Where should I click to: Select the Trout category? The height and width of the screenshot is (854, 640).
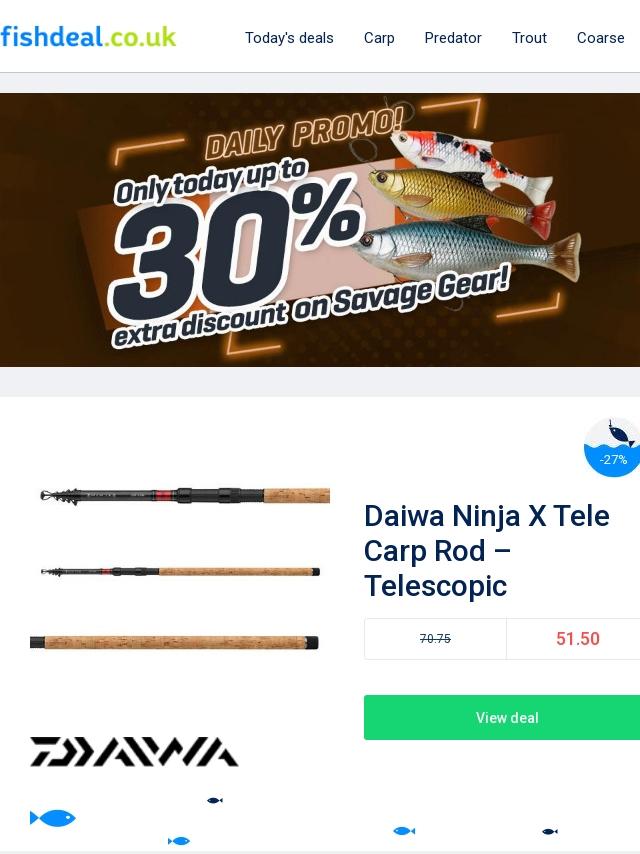(x=529, y=38)
